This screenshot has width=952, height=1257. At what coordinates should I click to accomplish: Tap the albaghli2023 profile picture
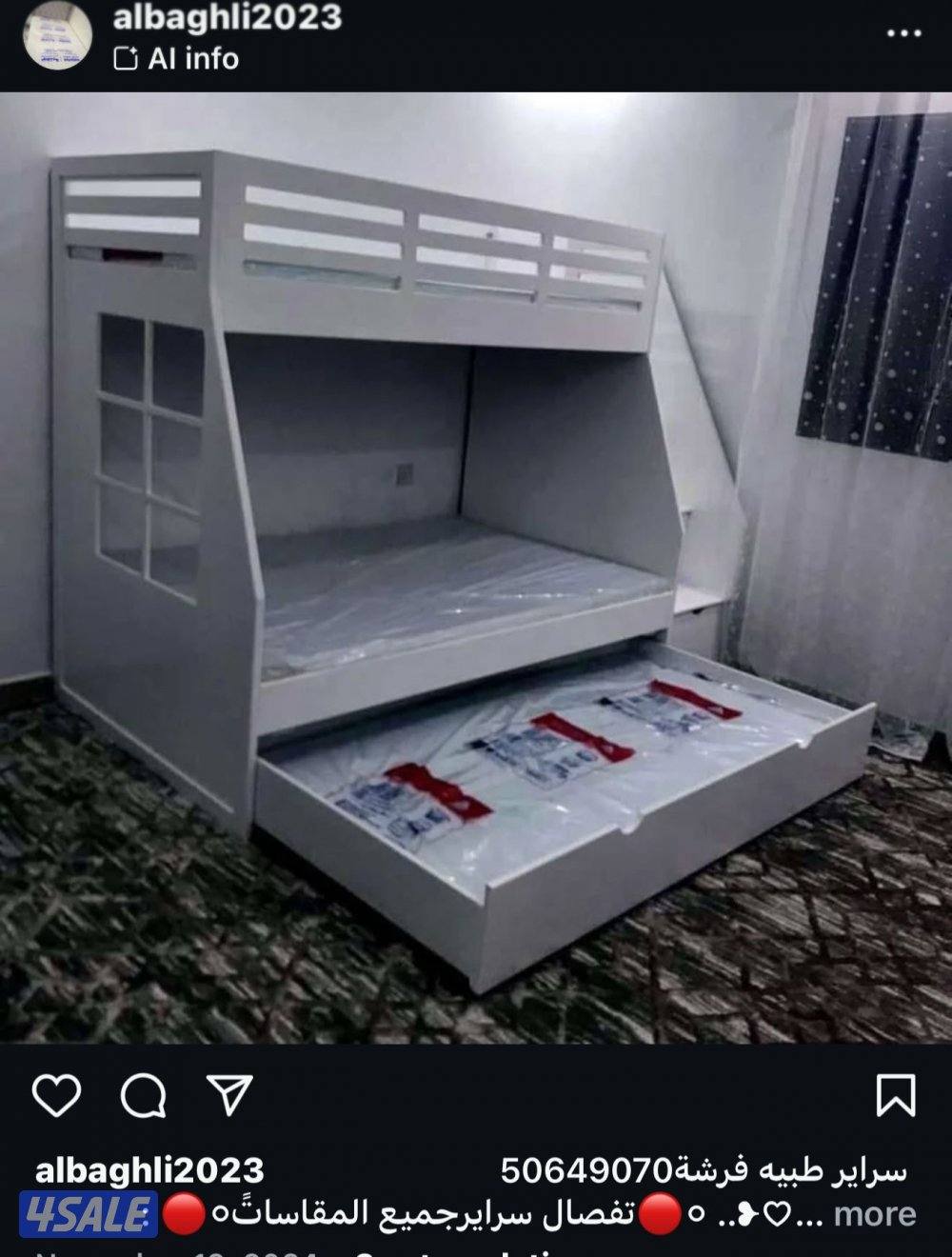(x=57, y=36)
